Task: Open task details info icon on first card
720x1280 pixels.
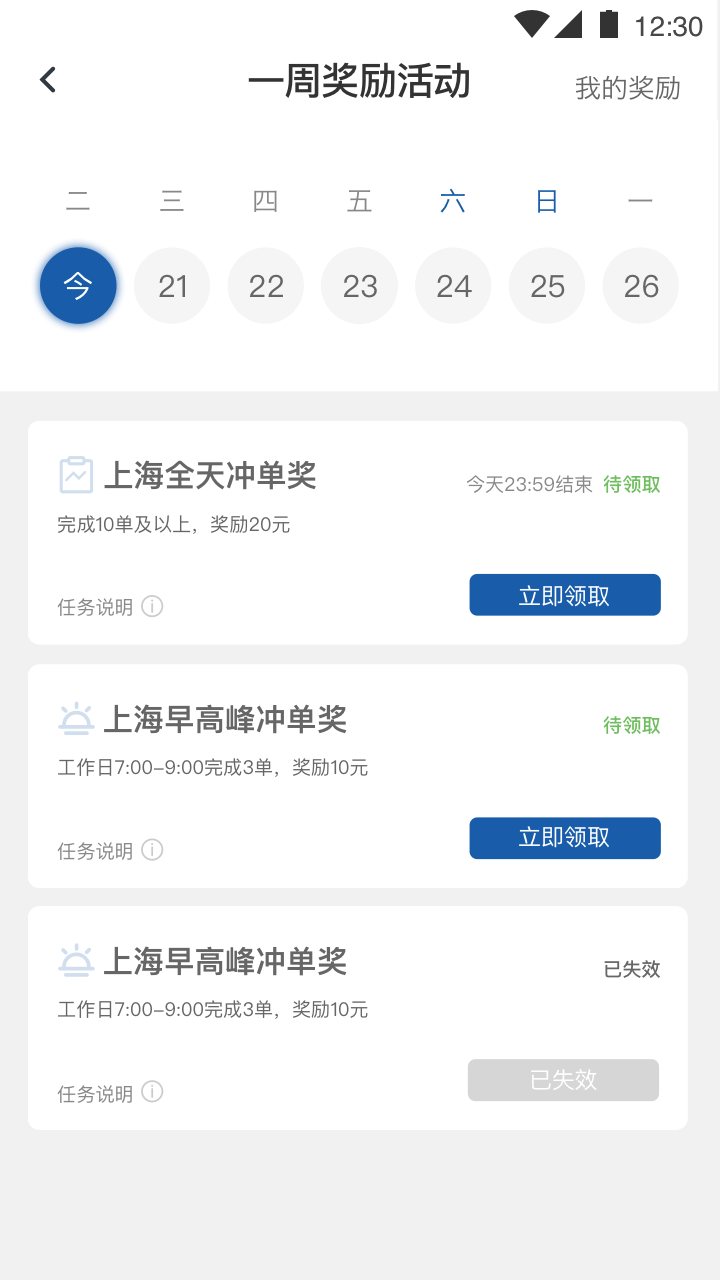Action: click(152, 606)
